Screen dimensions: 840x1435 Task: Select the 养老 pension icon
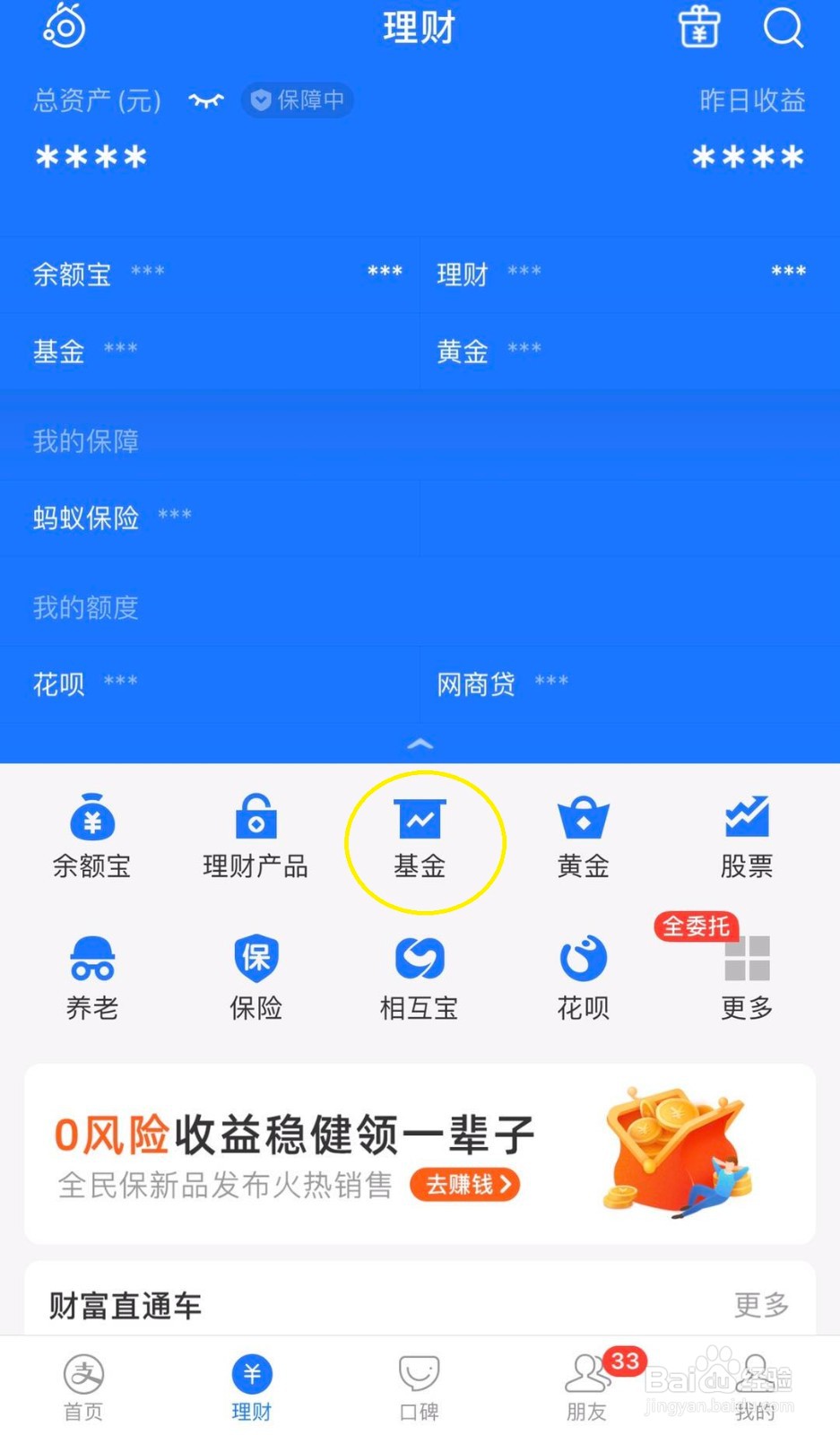92,978
